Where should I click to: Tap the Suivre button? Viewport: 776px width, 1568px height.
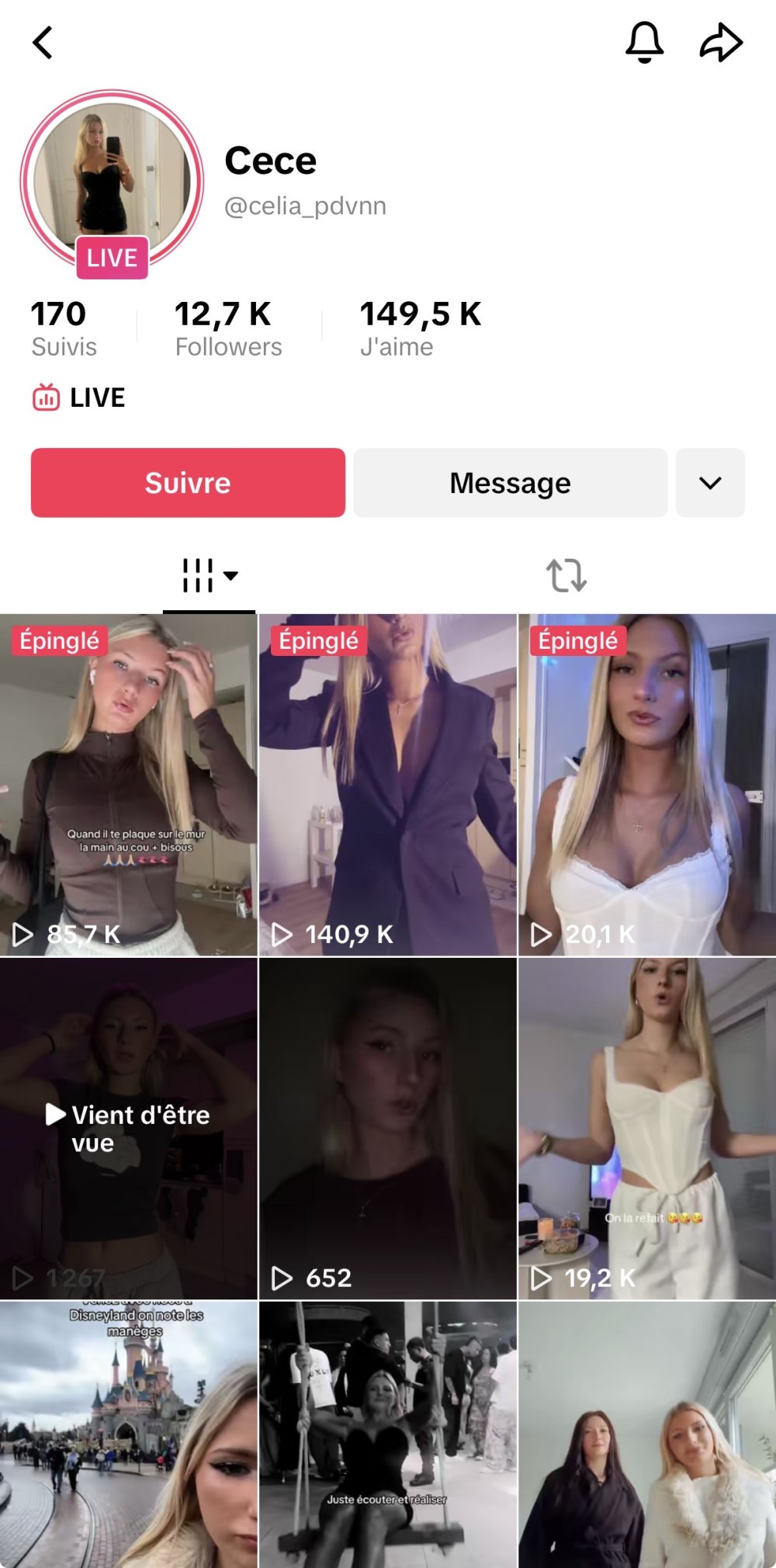(x=188, y=483)
